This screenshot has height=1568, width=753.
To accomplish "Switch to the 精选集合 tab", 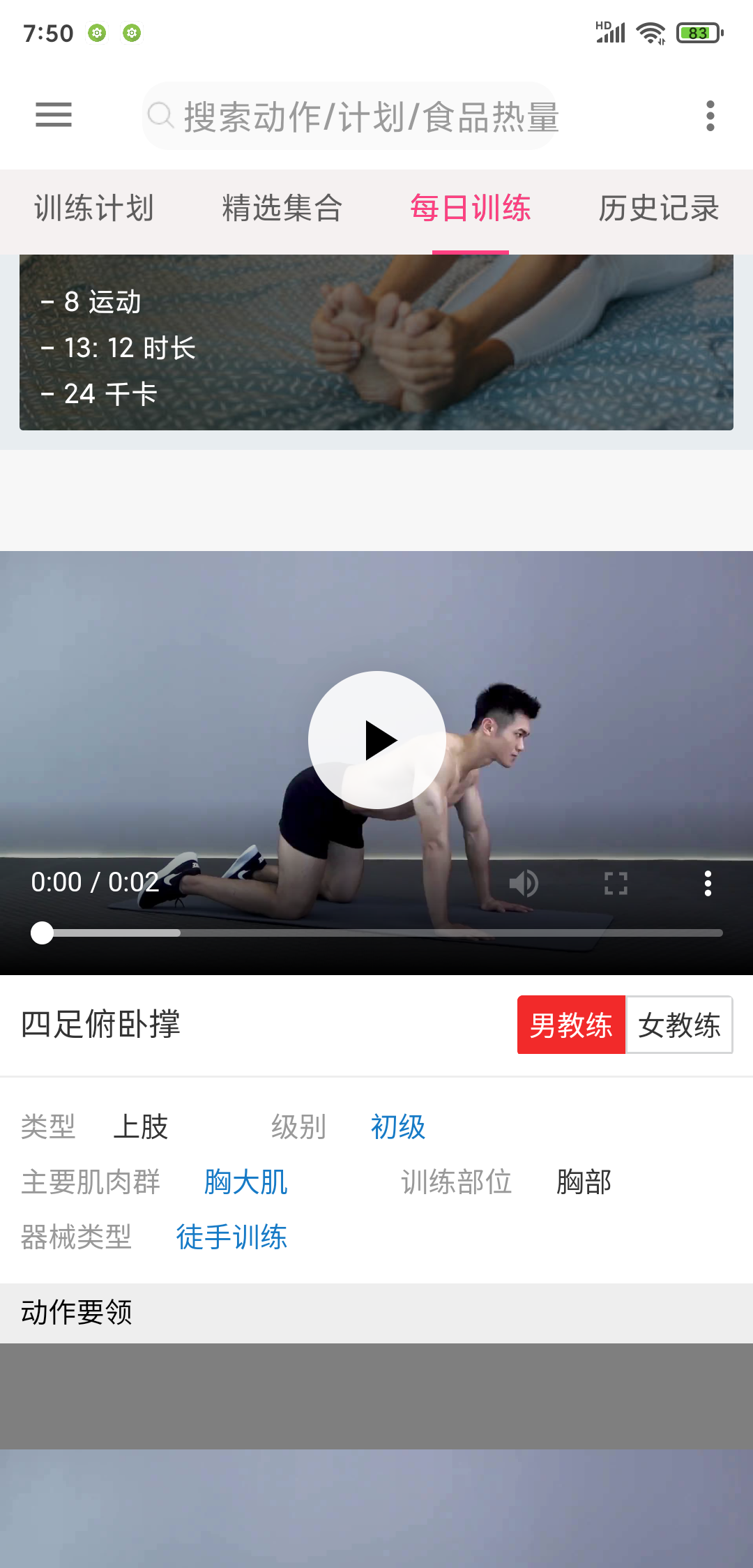I will 282,209.
